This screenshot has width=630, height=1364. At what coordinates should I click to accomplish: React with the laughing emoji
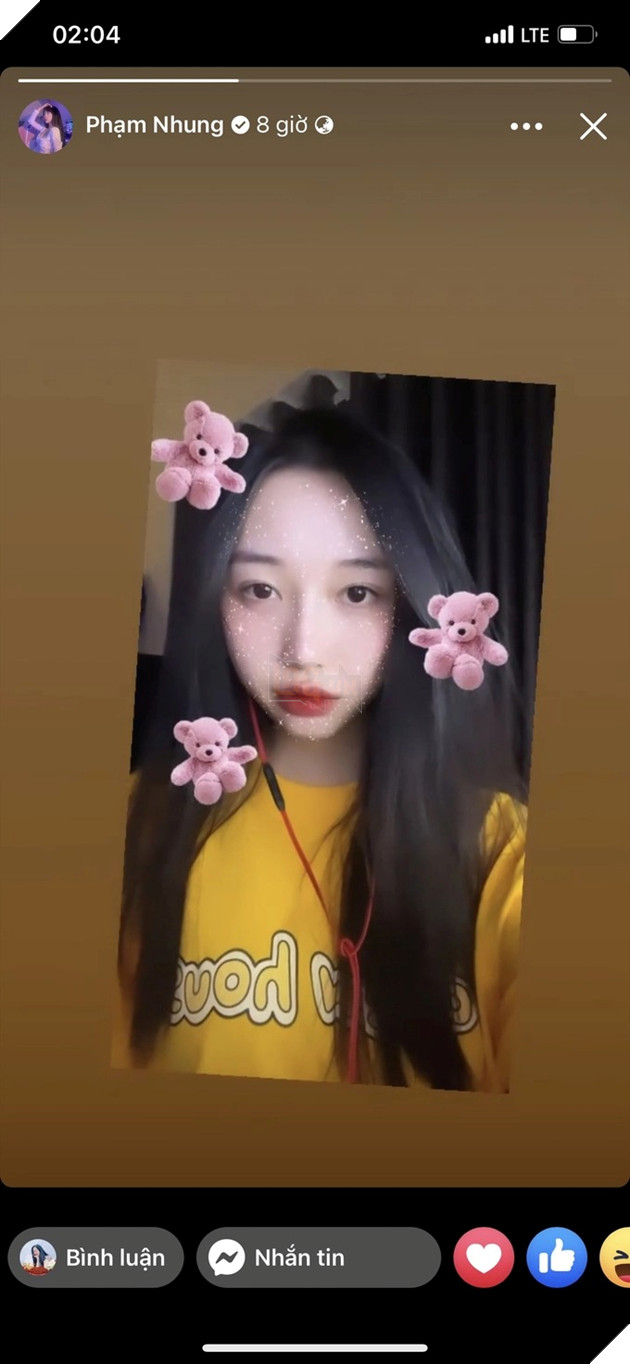[x=616, y=1257]
